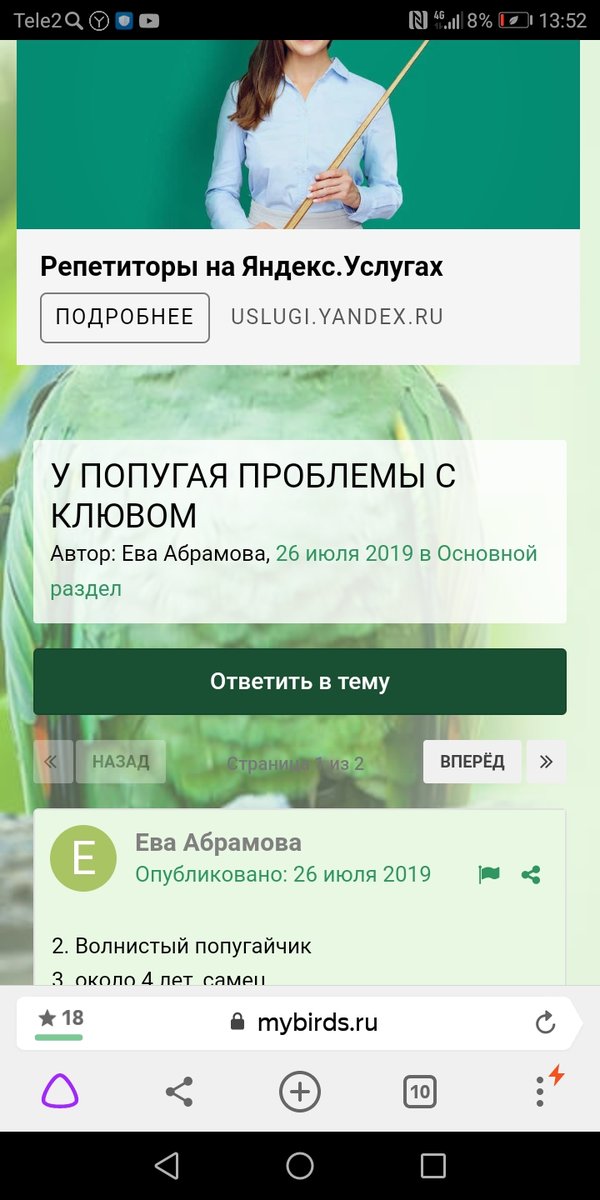Open a new browser tab

[299, 1091]
